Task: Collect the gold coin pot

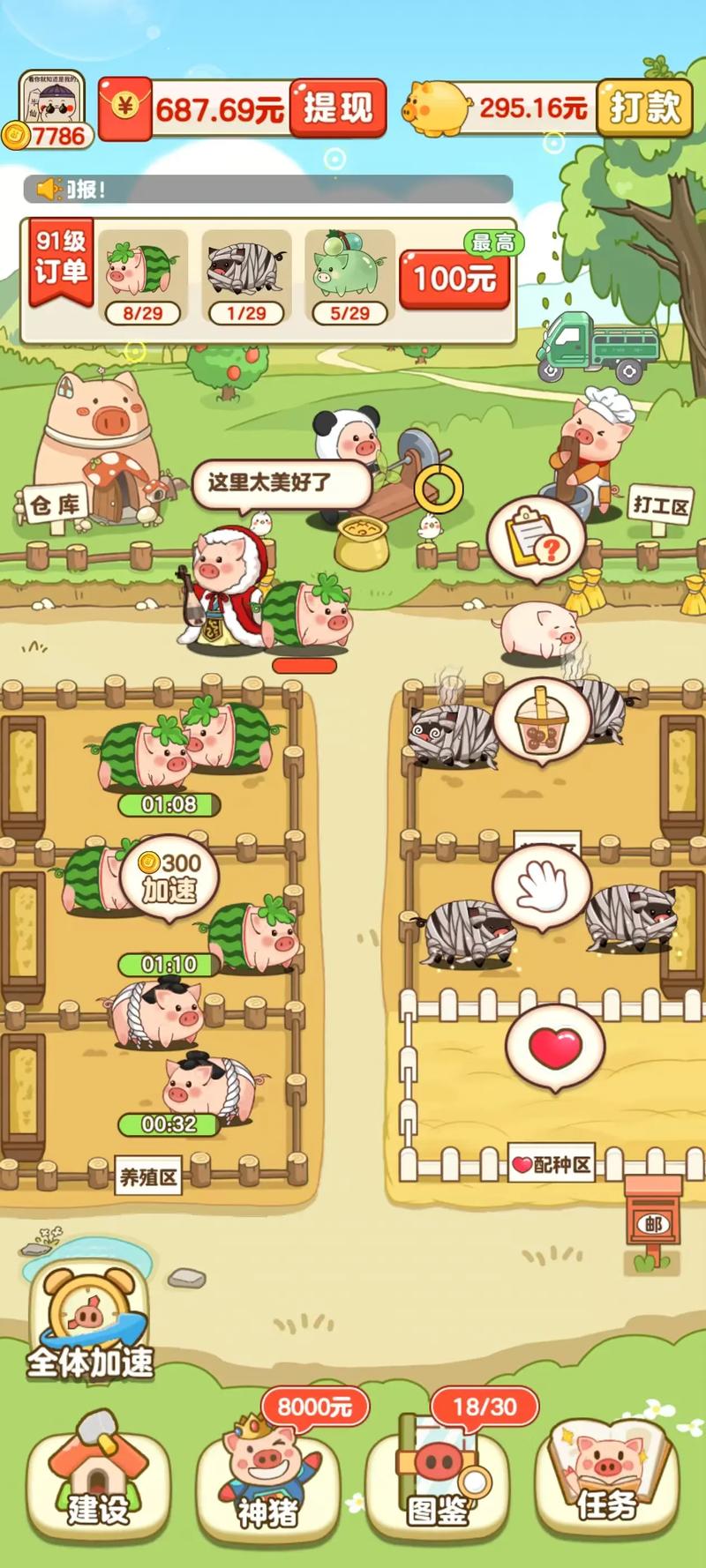Action: point(362,541)
